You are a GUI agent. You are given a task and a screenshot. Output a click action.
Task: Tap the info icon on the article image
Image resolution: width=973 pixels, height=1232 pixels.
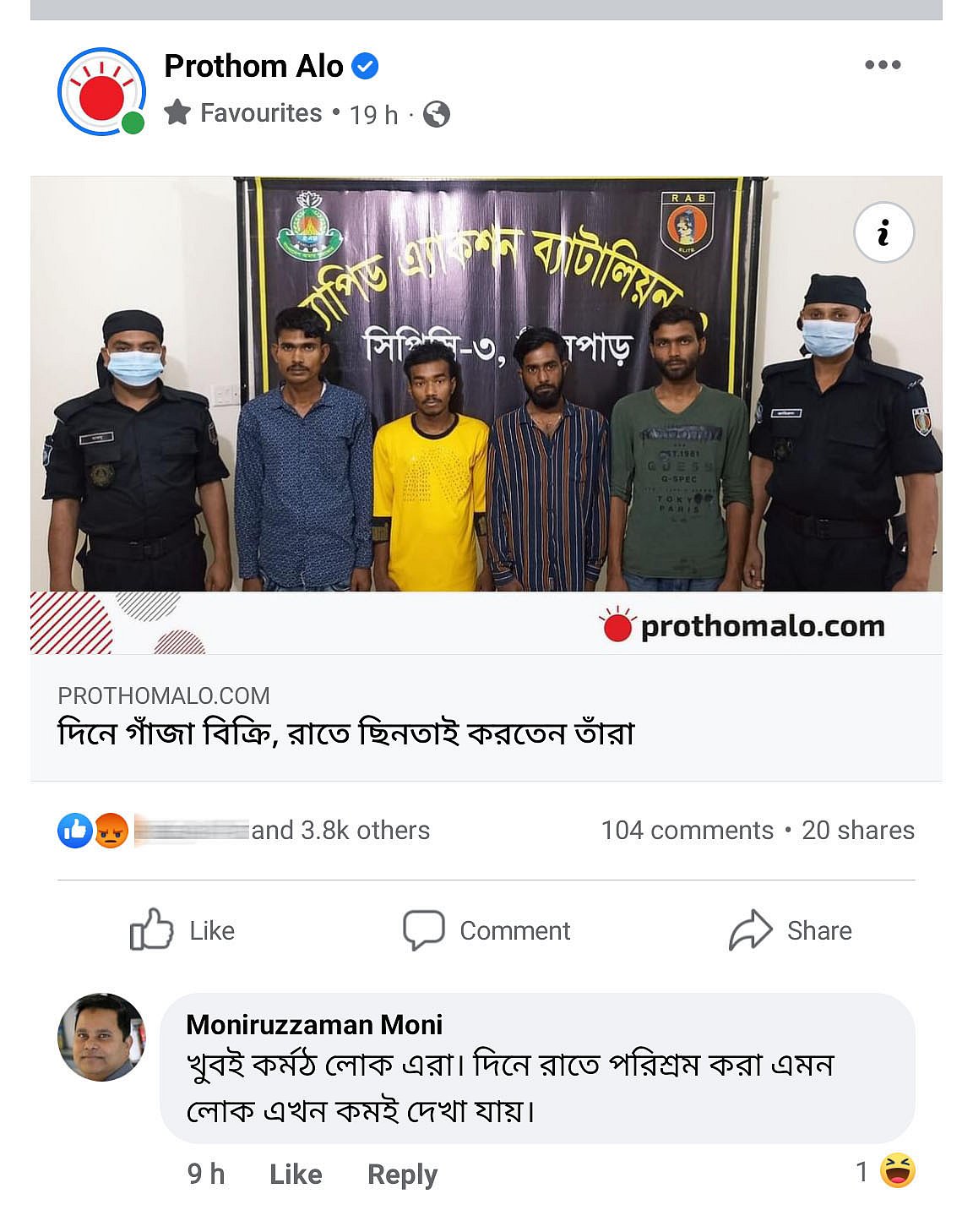(x=883, y=232)
